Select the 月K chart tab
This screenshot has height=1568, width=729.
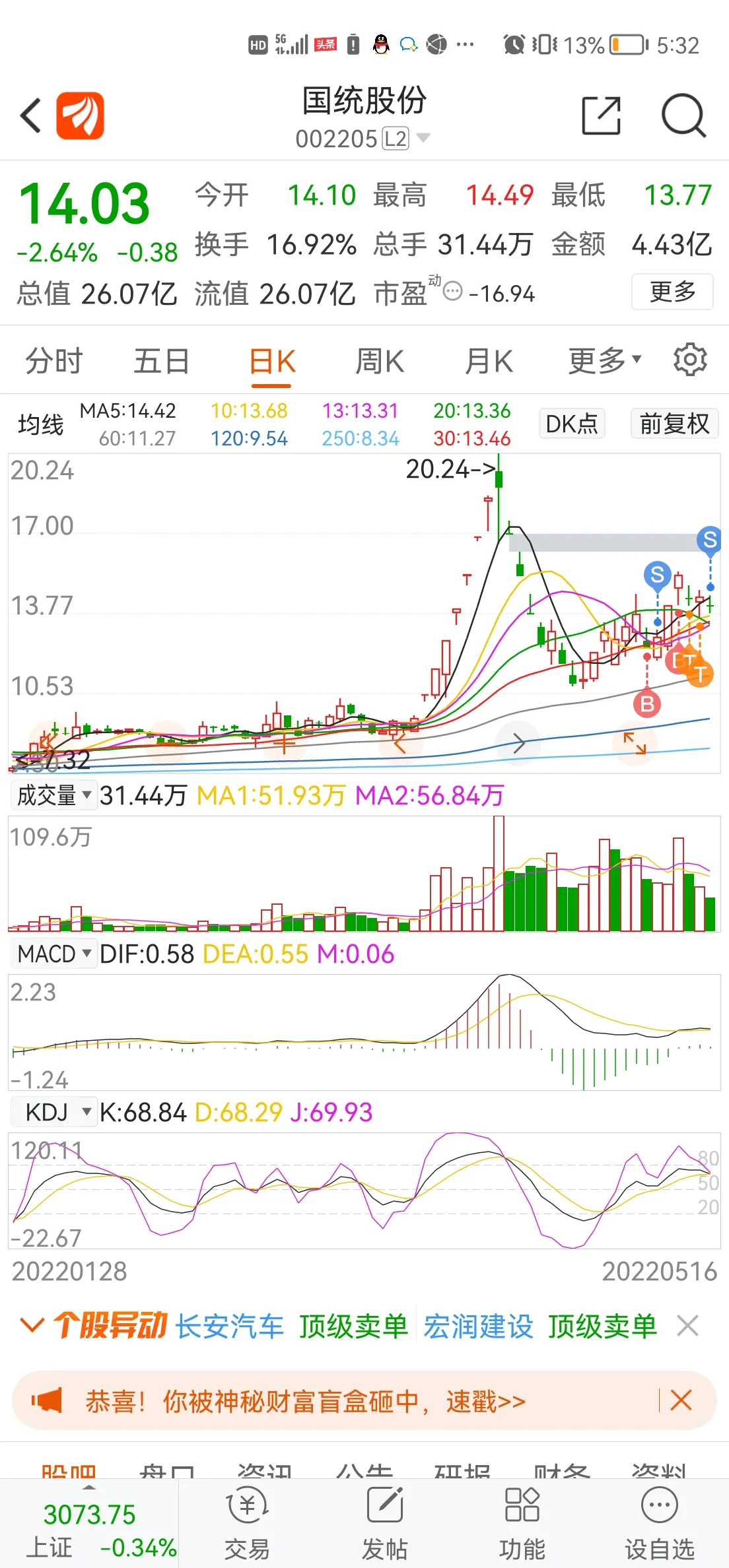tap(489, 362)
